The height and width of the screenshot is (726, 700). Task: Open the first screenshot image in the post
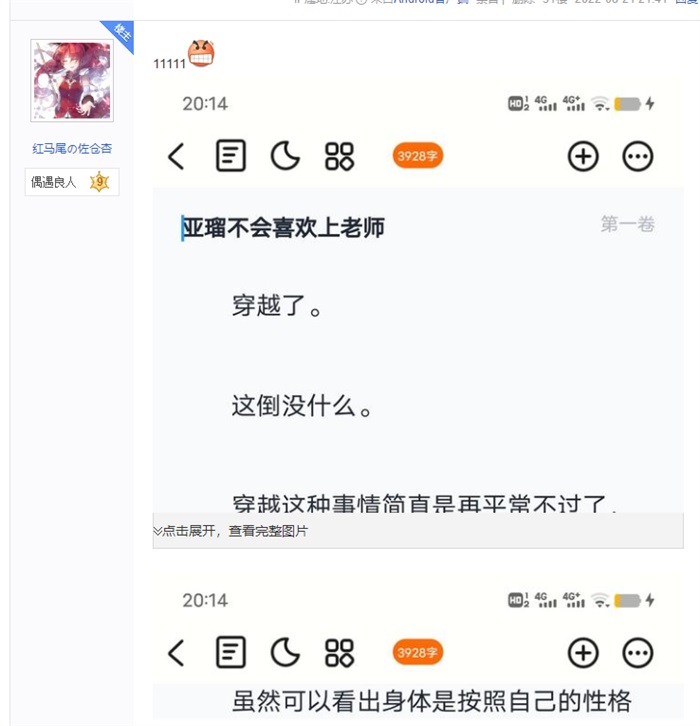click(x=418, y=300)
